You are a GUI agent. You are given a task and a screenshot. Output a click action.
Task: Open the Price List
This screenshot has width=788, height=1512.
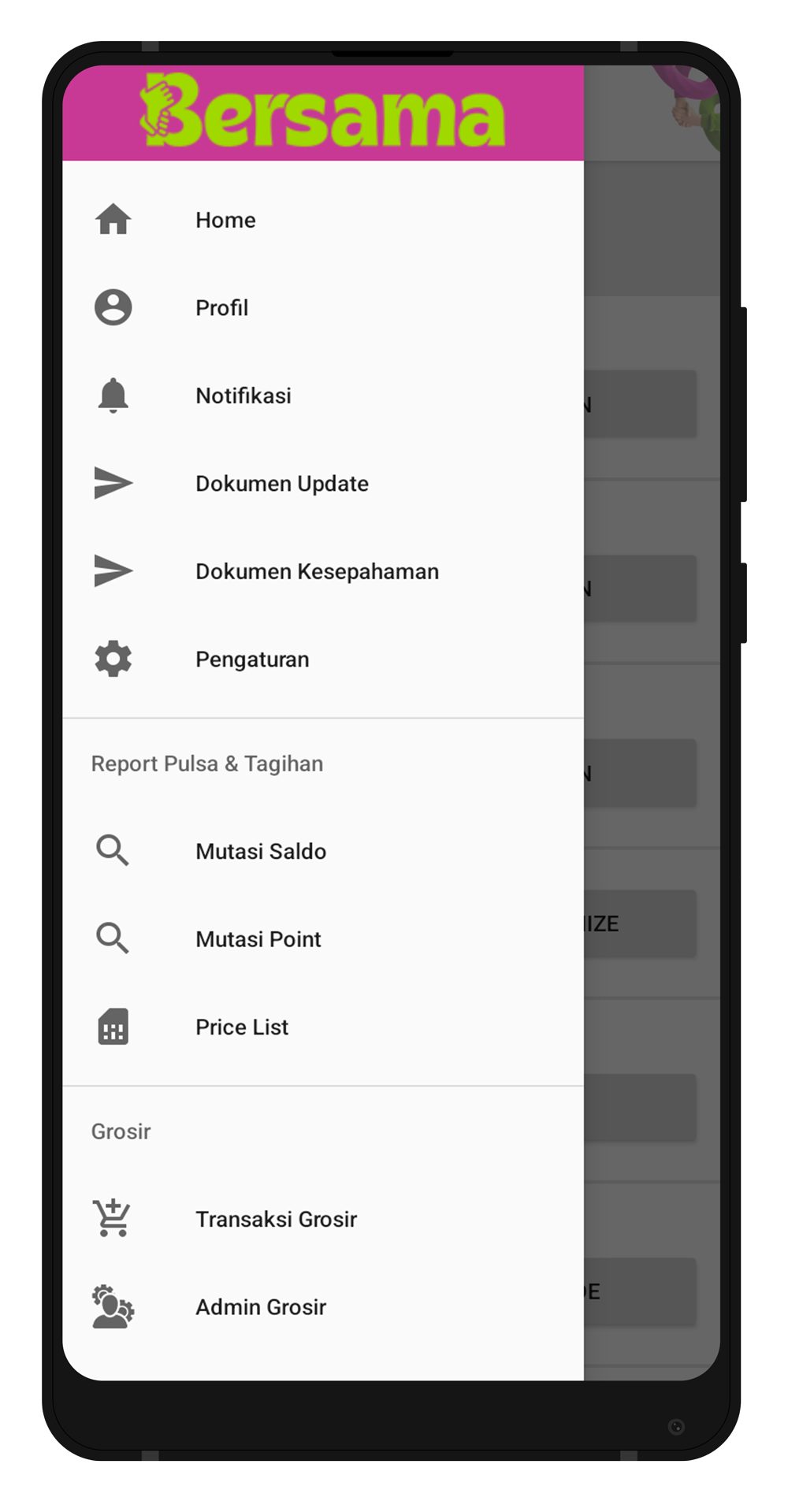coord(242,1027)
